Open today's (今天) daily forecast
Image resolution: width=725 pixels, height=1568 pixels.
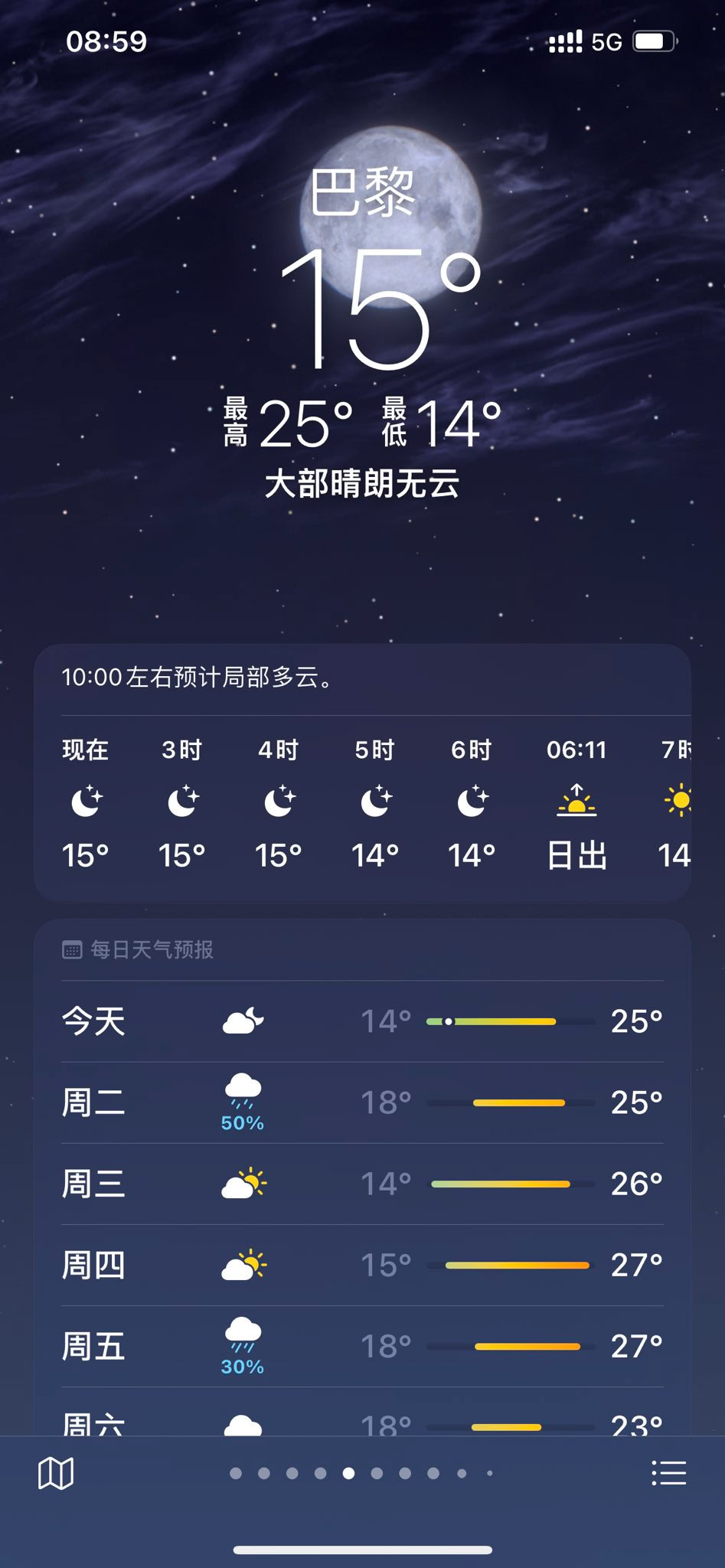[362, 1021]
